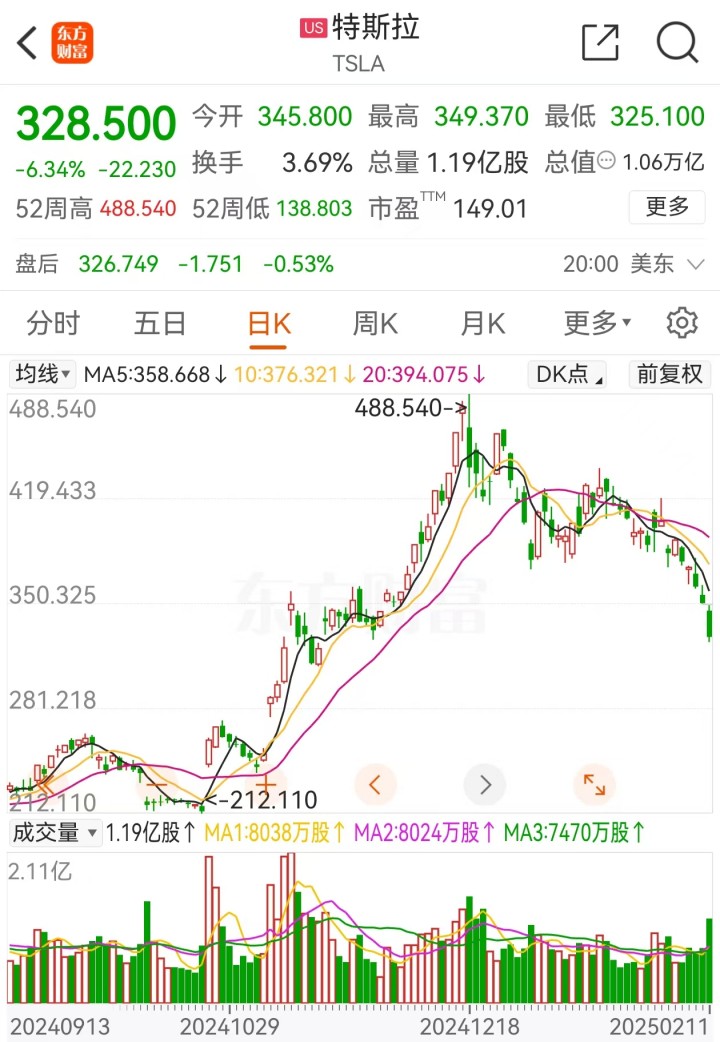Share the Tesla stock page
This screenshot has width=720, height=1042.
pyautogui.click(x=600, y=43)
